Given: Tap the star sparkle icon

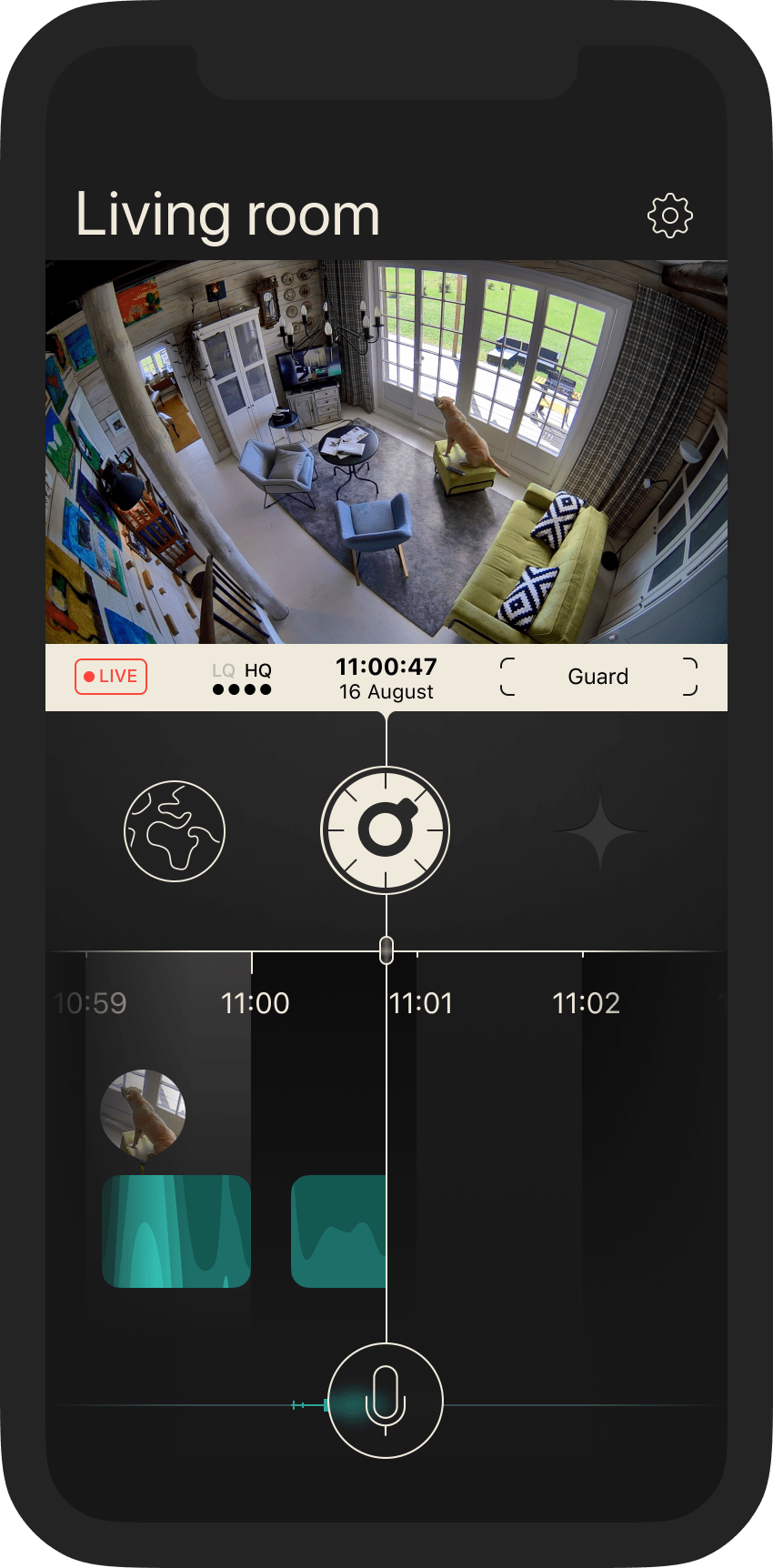Looking at the screenshot, I should 600,830.
